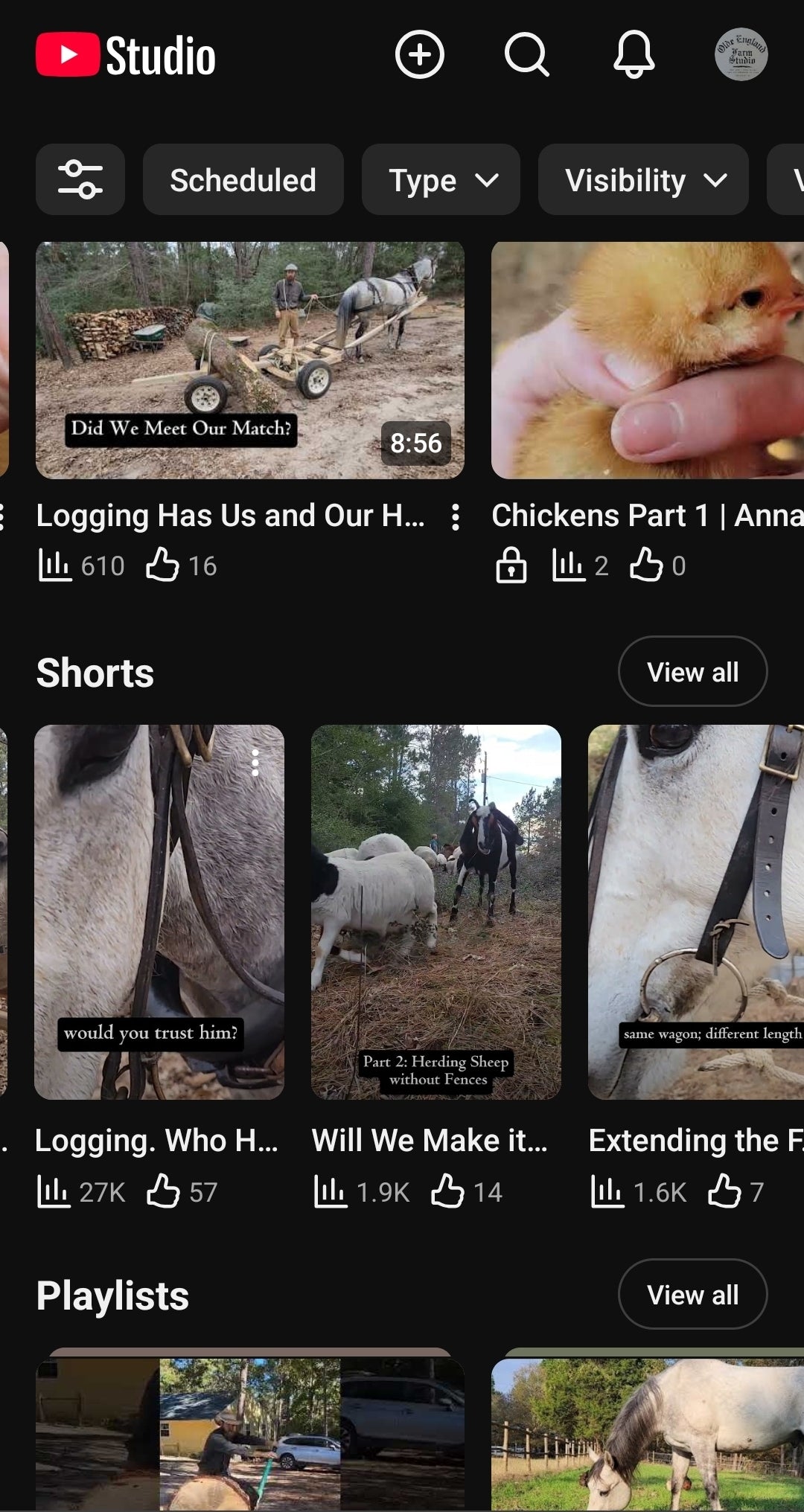Select the Scheduled filter chip
This screenshot has width=804, height=1512.
click(x=243, y=180)
